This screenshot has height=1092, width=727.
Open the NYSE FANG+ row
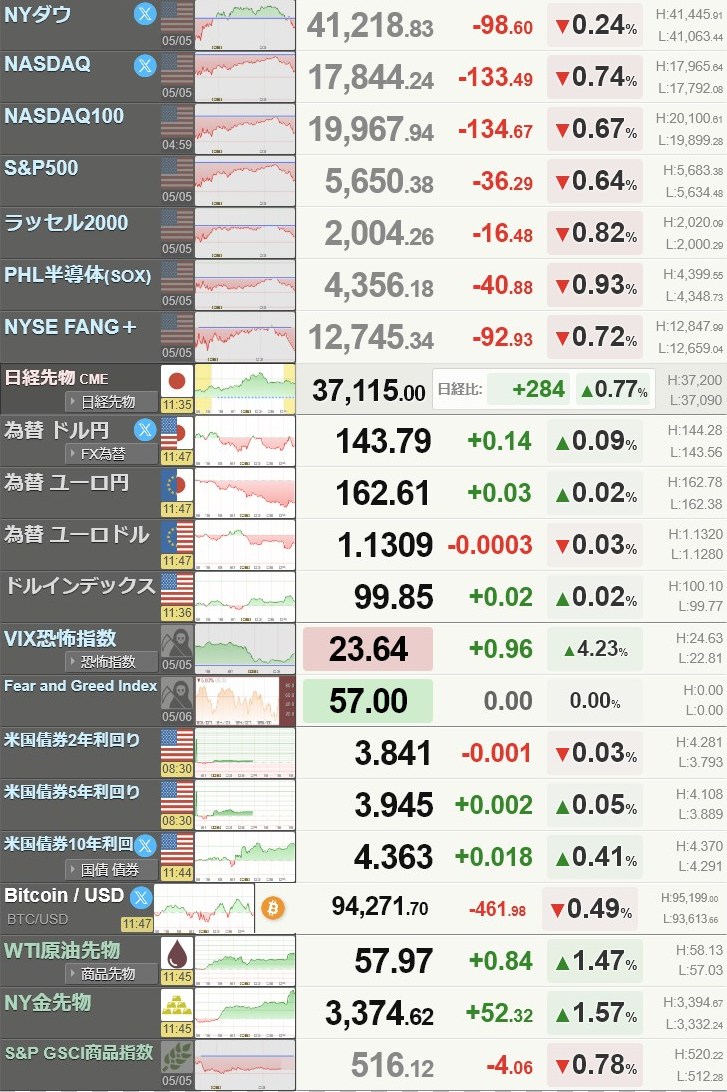(x=70, y=325)
